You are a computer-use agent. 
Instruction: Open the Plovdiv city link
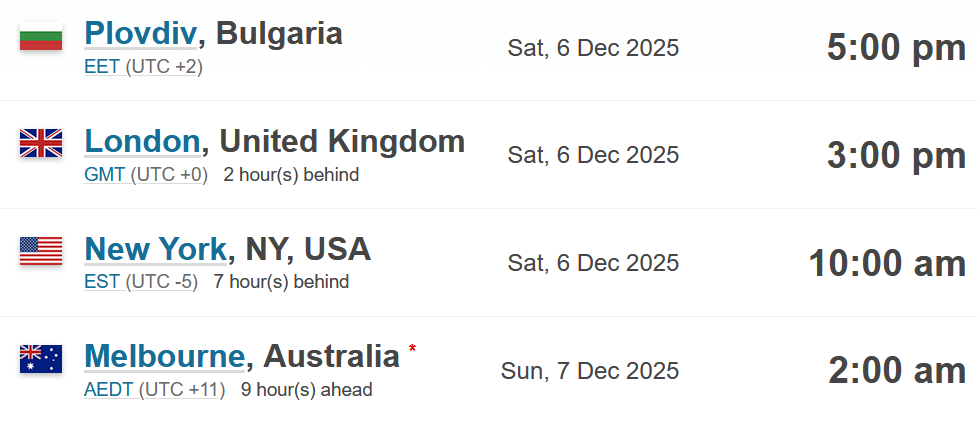point(140,34)
